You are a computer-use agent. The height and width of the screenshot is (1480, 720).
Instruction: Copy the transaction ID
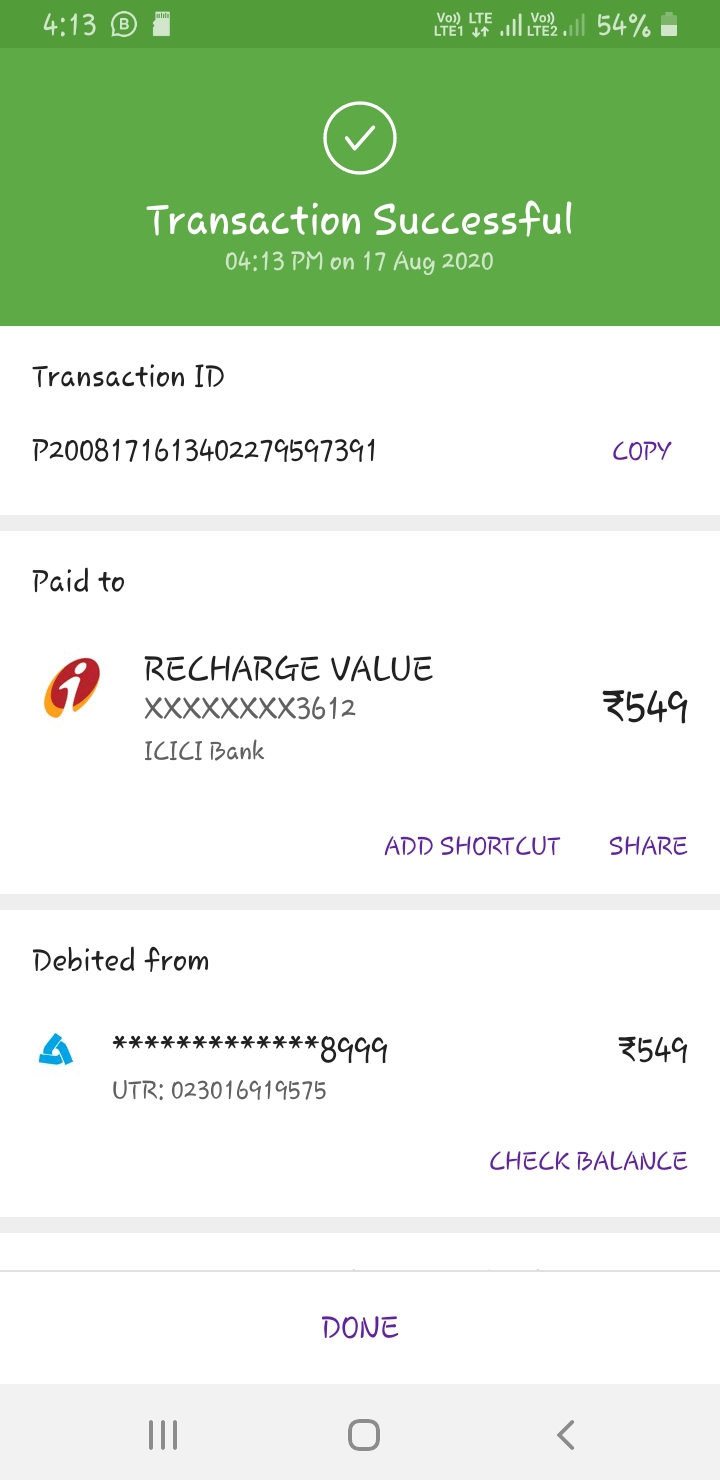tap(641, 451)
